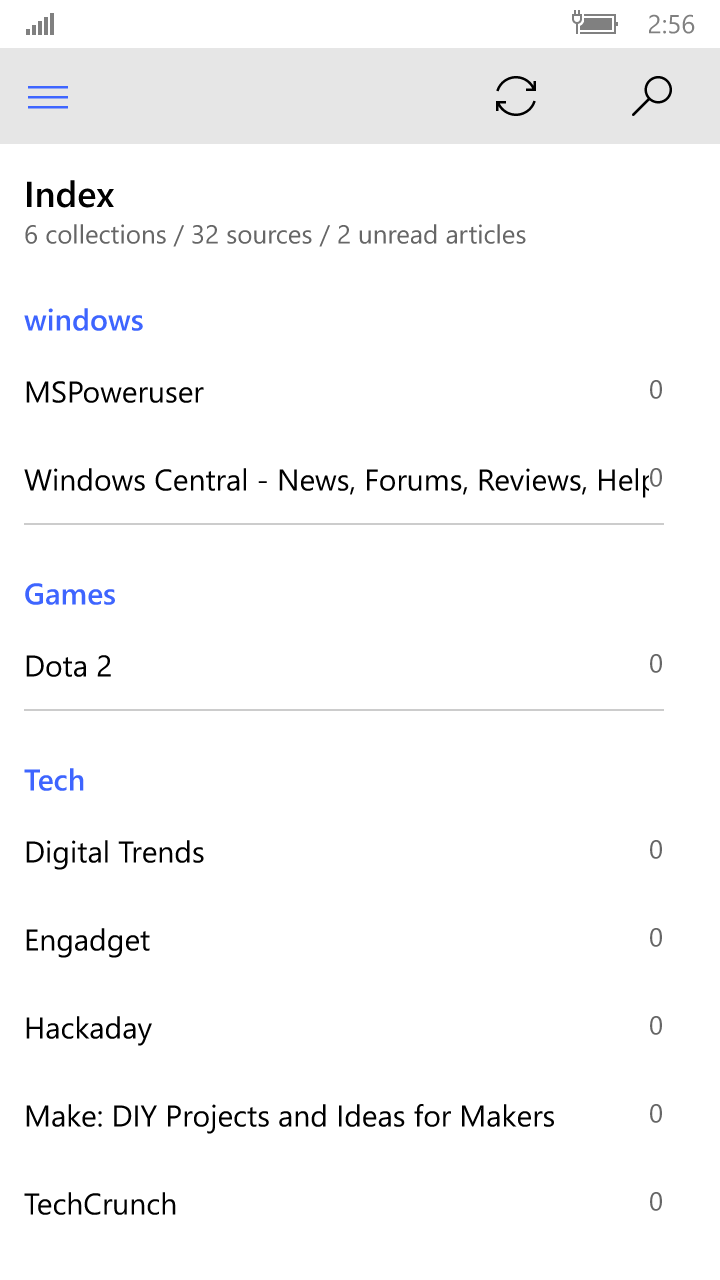Refresh all feeds with sync icon
The height and width of the screenshot is (1280, 720).
(x=516, y=97)
